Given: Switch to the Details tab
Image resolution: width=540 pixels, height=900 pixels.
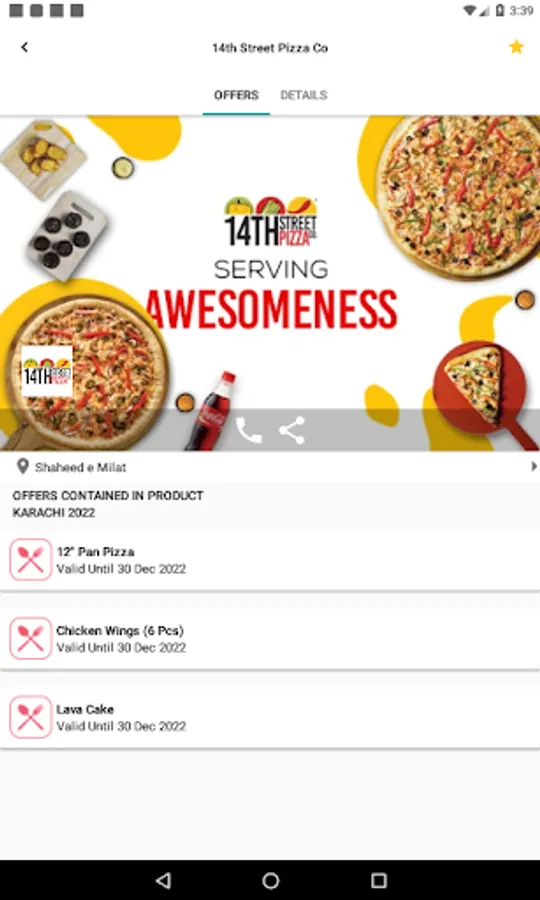Looking at the screenshot, I should click(304, 95).
